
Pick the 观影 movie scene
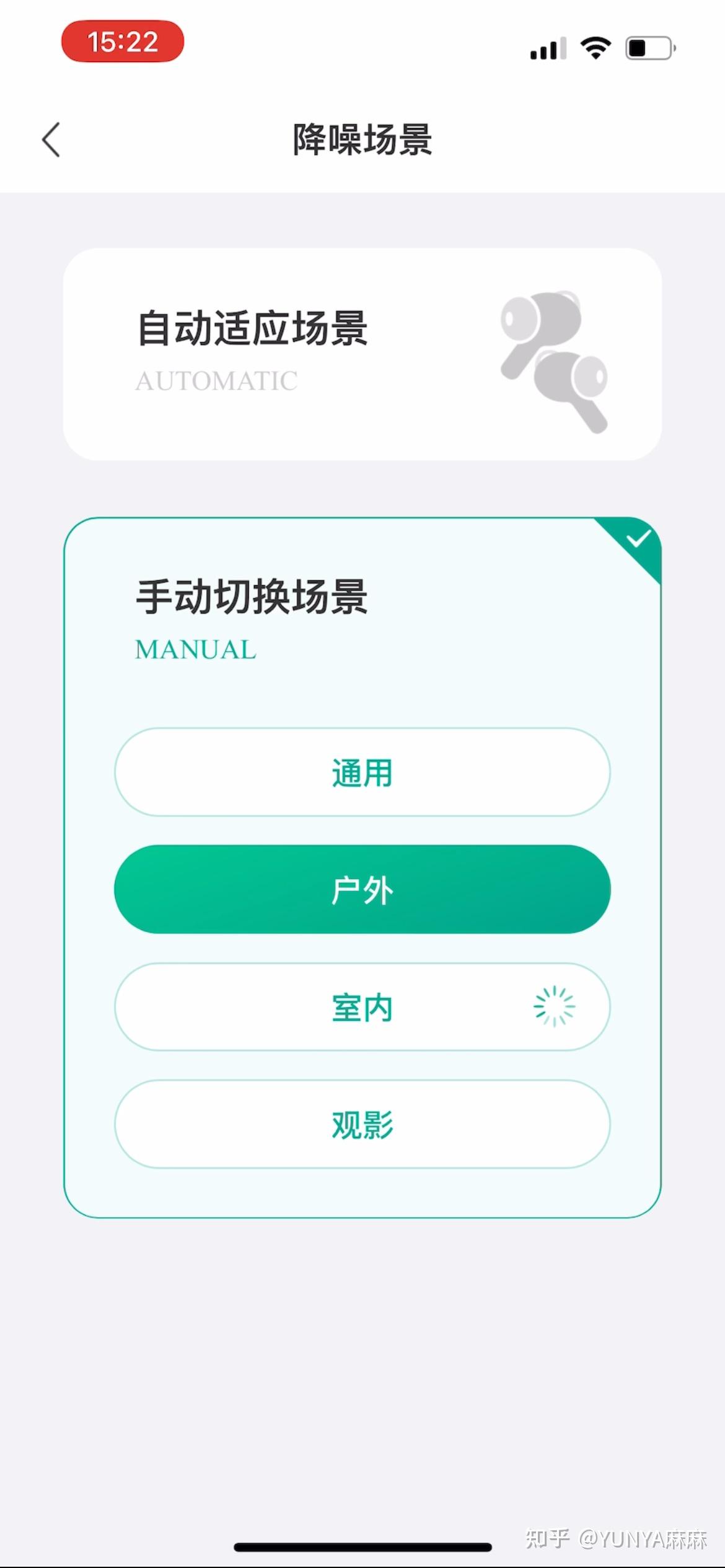362,1124
